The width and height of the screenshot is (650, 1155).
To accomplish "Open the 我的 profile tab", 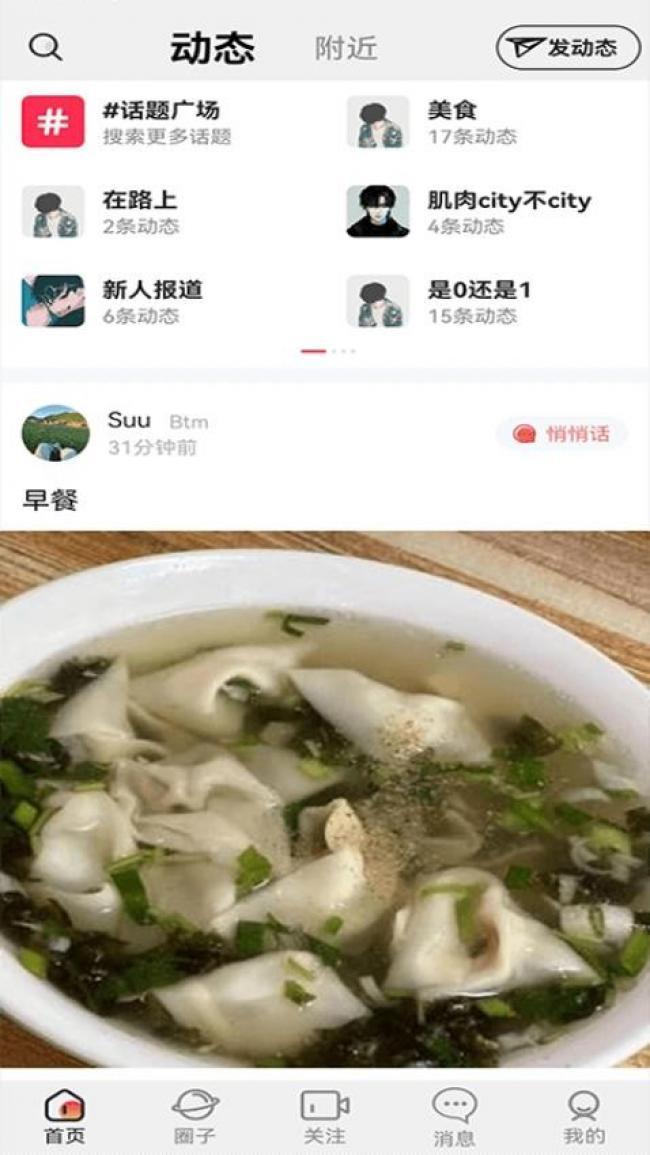I will 584,1116.
